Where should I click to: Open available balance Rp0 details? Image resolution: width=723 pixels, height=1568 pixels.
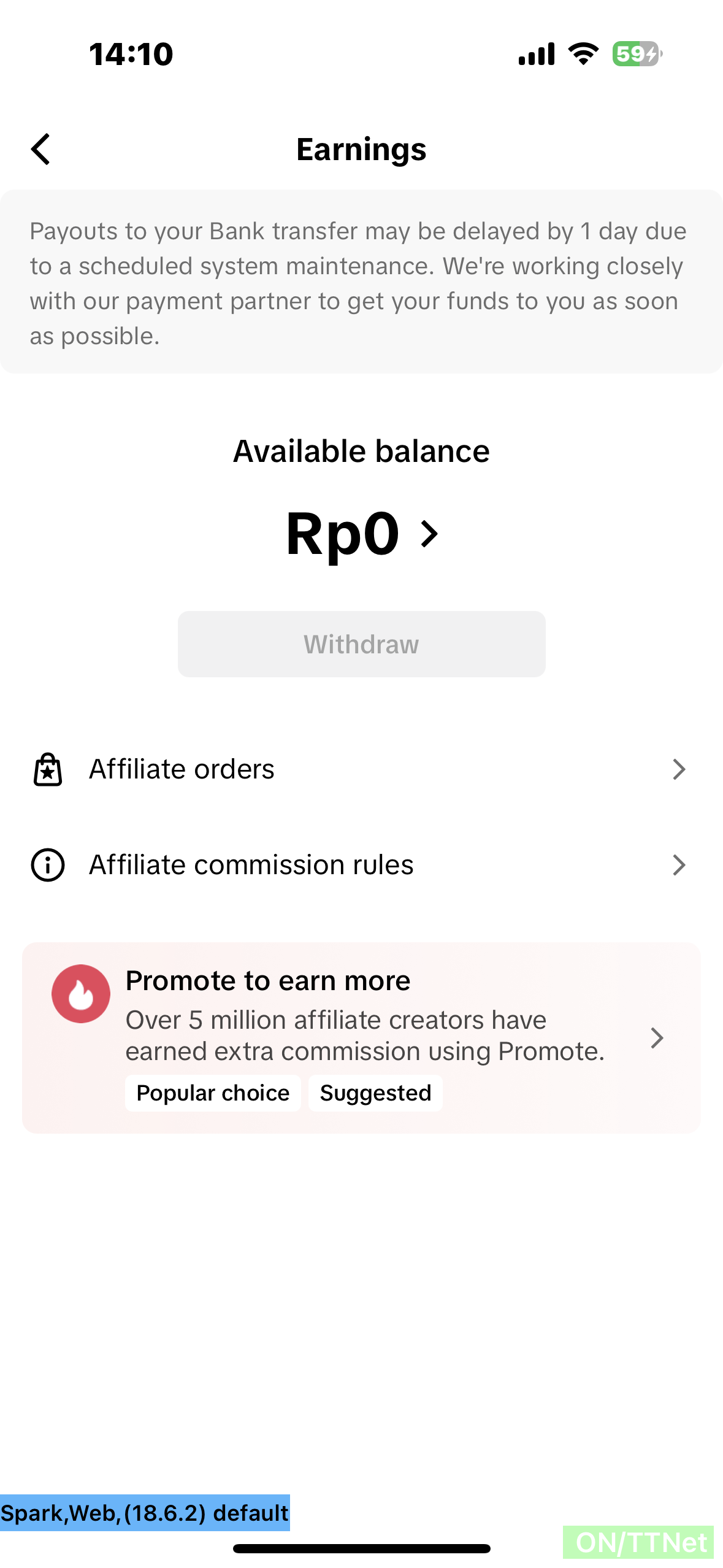[x=362, y=534]
